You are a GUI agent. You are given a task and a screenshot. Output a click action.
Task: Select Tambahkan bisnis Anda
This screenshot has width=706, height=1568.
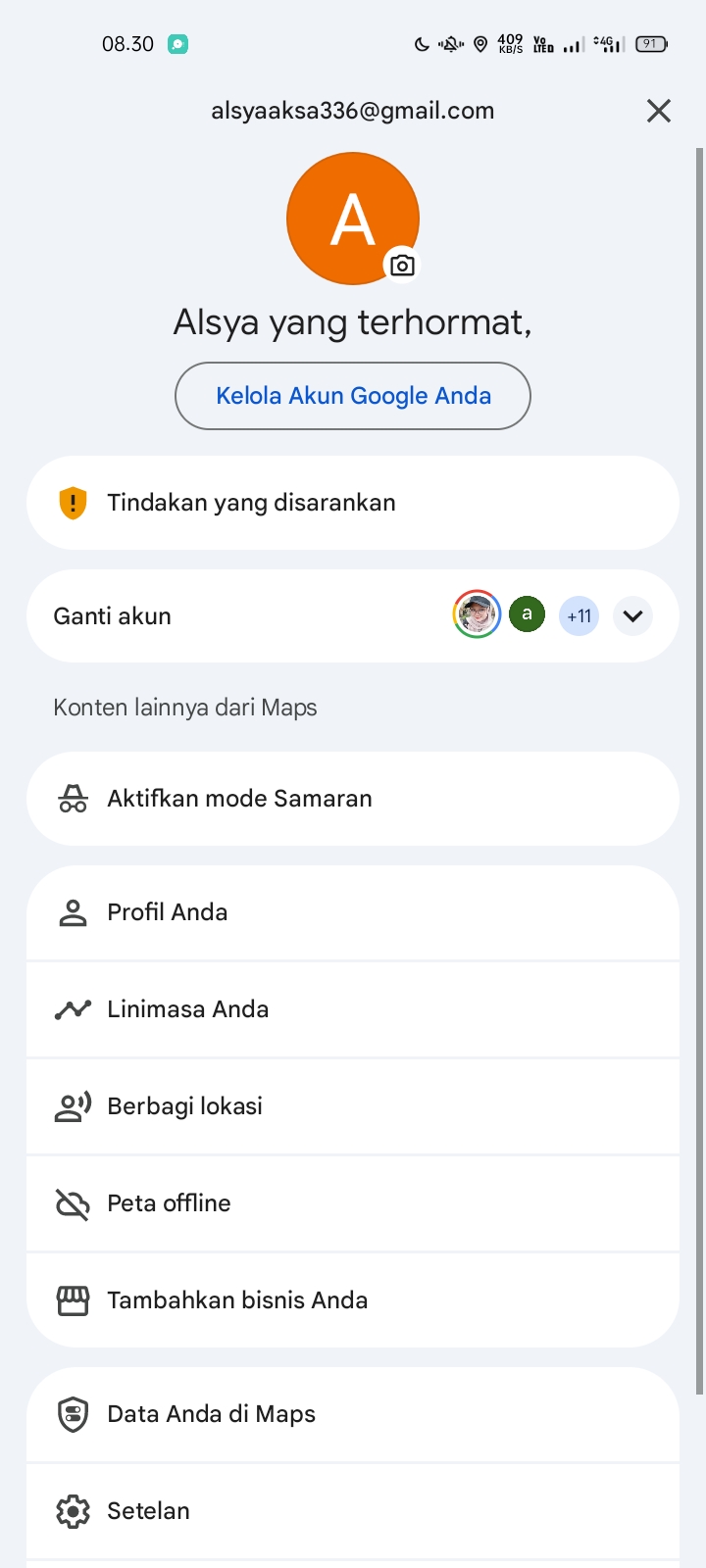point(353,1300)
